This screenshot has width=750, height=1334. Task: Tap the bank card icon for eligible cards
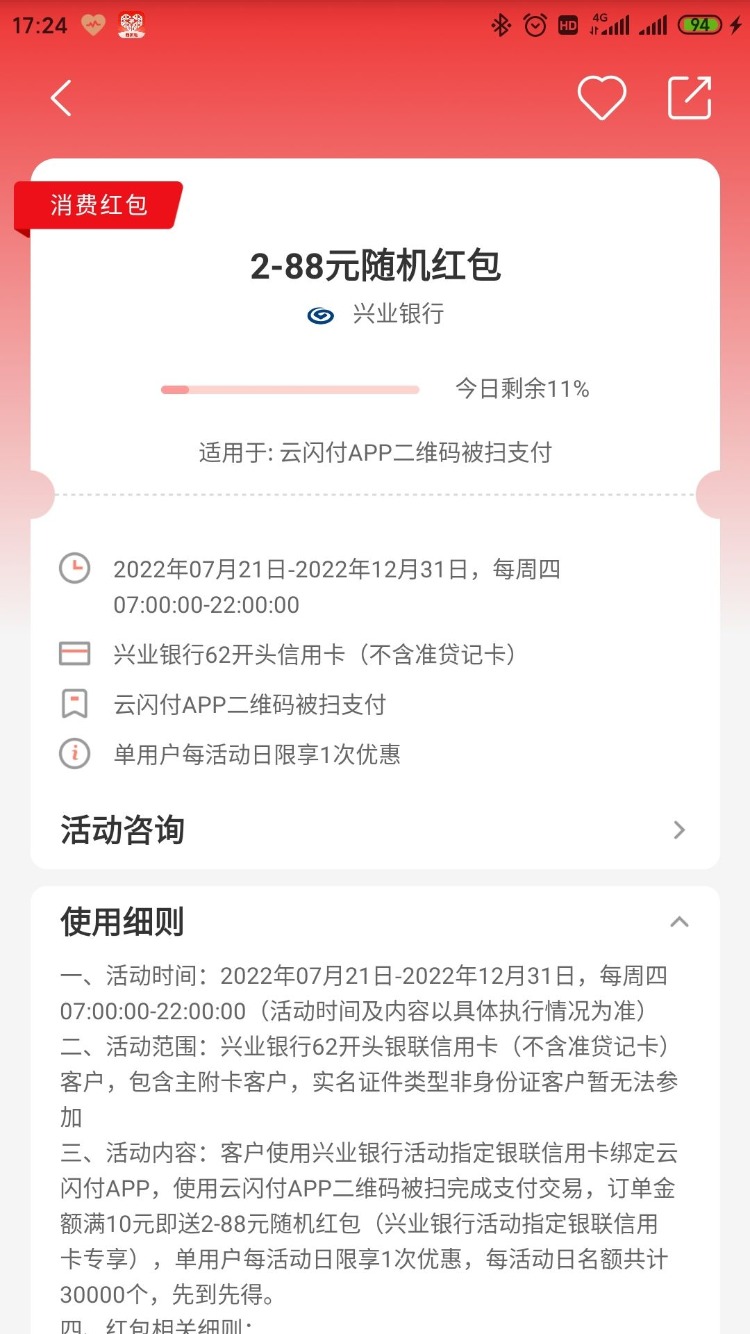coord(75,654)
